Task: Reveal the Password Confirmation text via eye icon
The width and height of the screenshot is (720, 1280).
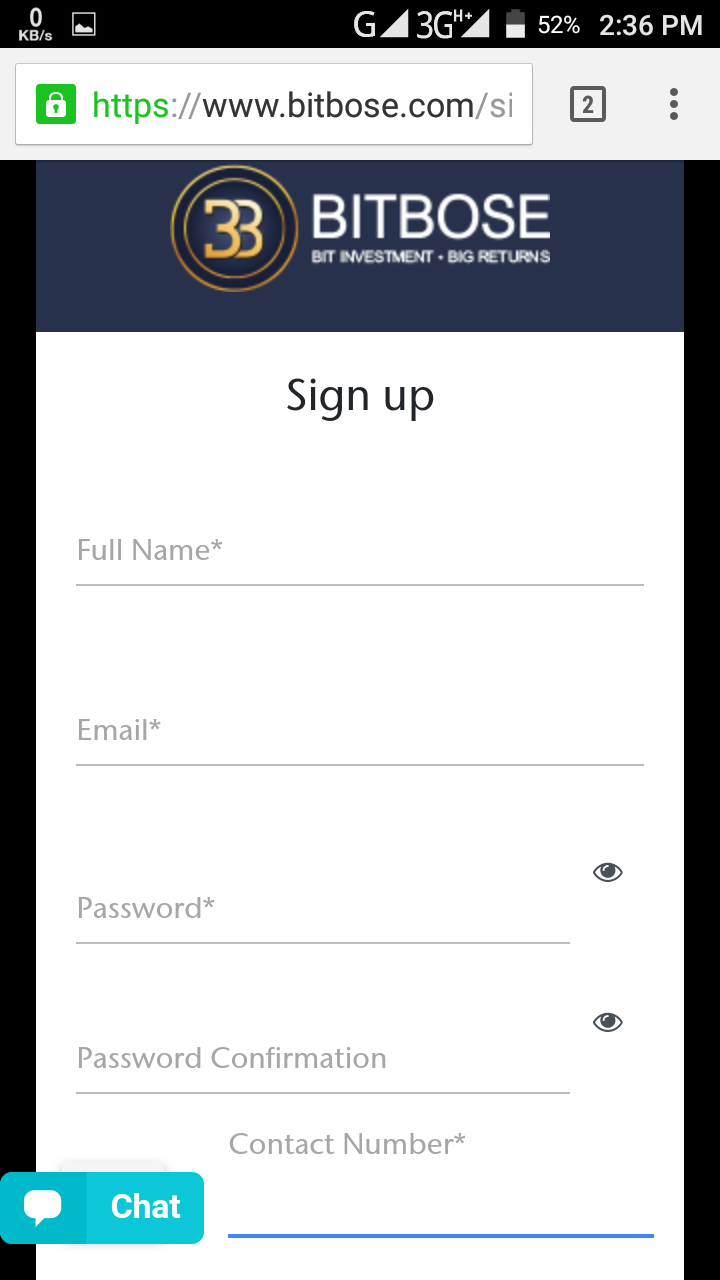Action: click(608, 1022)
